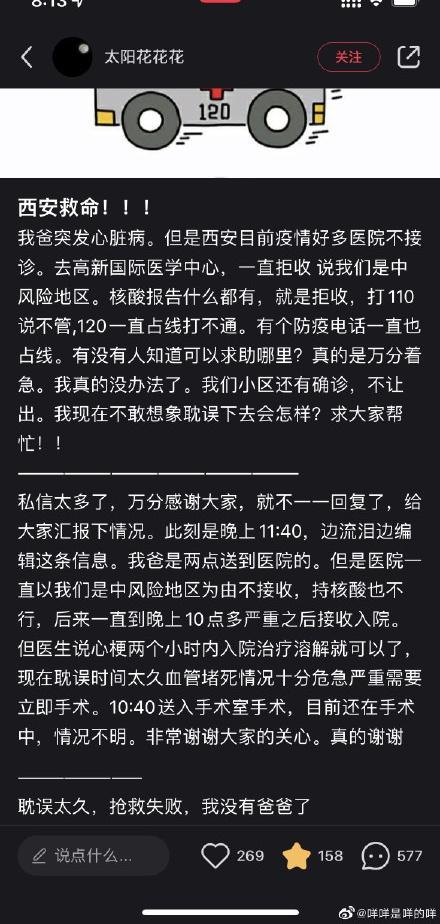
Task: Follow the author with 关注 button
Action: pos(349,57)
